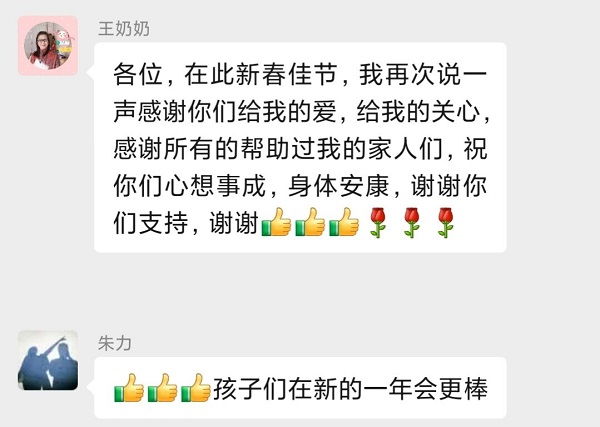Open 王奶奶's profile avatar
The width and height of the screenshot is (600, 427).
[x=47, y=46]
